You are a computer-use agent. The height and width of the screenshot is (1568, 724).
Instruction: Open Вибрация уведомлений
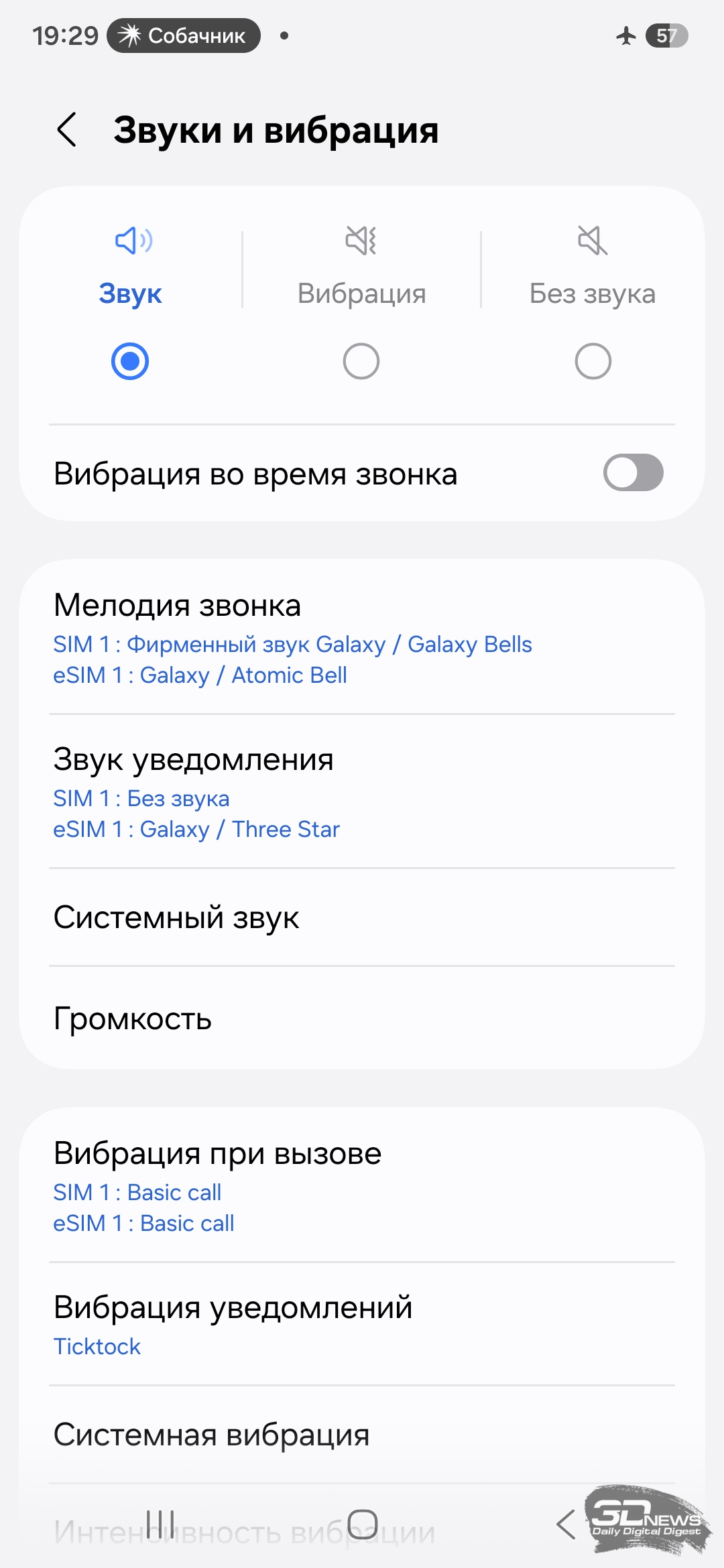362,1325
